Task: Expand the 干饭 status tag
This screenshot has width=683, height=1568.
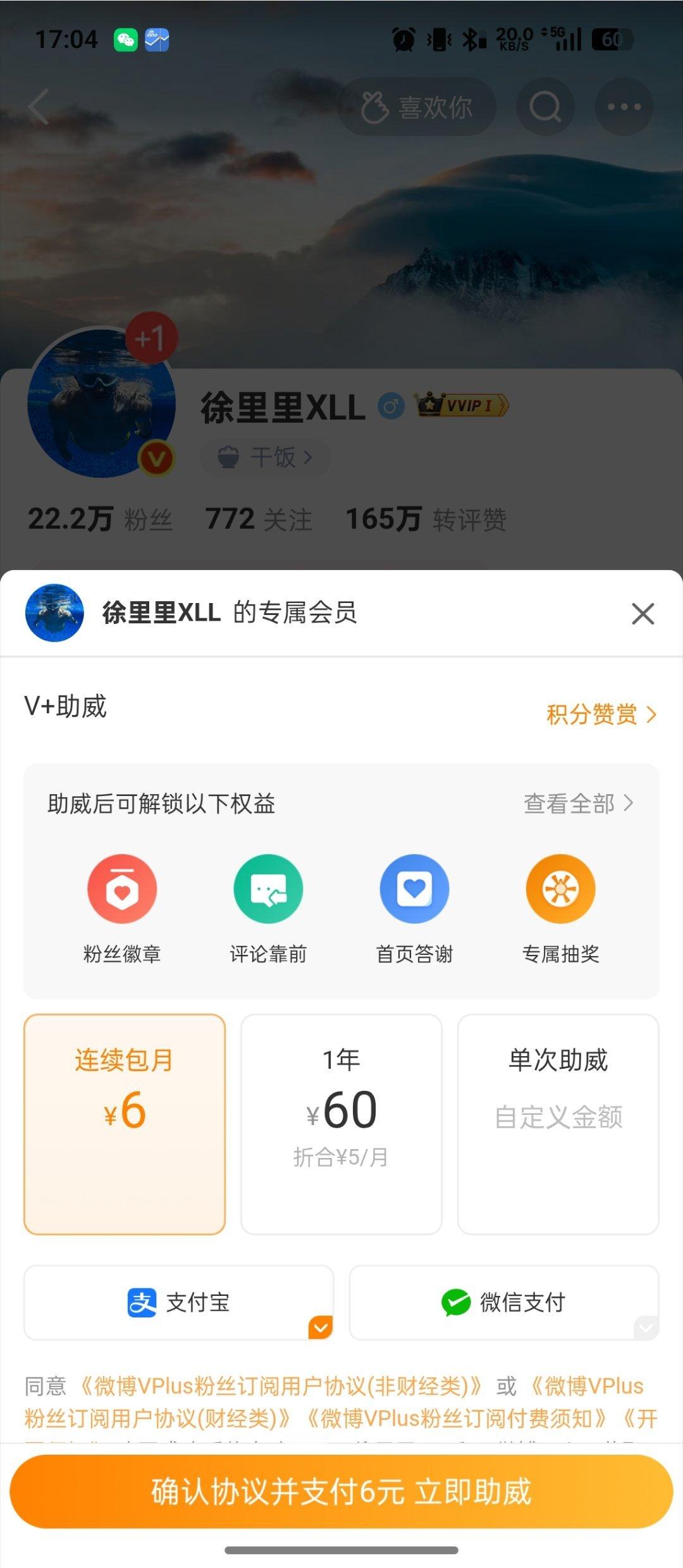Action: coord(264,457)
